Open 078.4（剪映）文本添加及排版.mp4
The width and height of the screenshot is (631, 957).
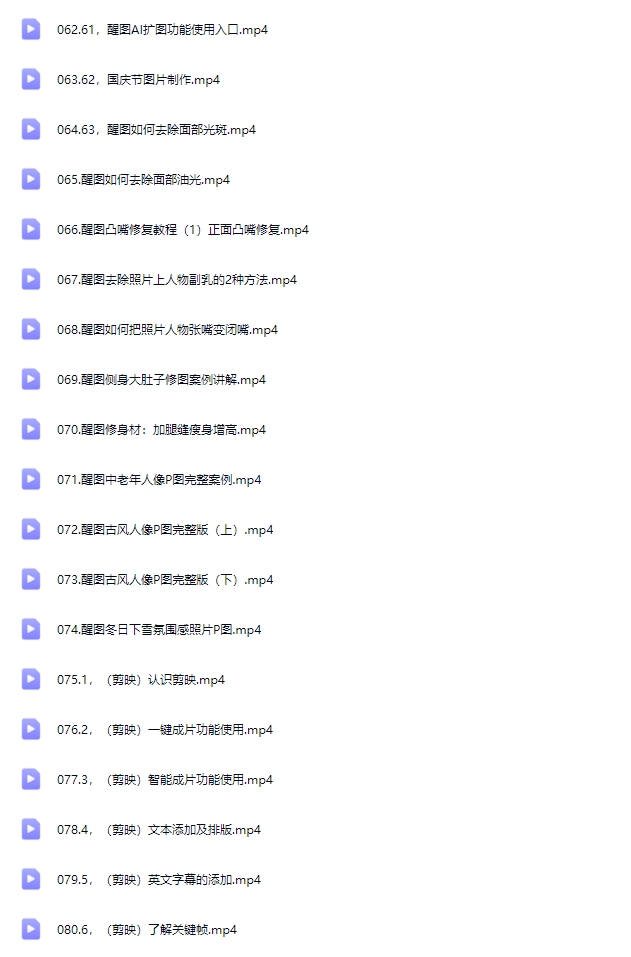pos(158,830)
